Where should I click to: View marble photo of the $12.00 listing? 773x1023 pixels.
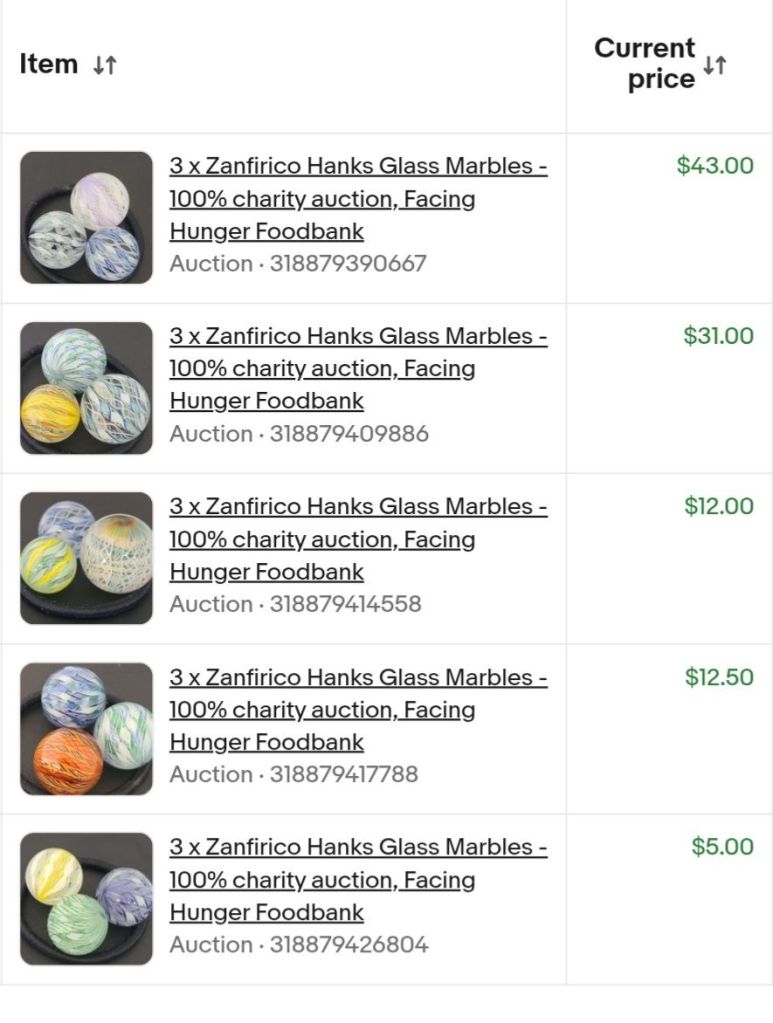click(86, 558)
